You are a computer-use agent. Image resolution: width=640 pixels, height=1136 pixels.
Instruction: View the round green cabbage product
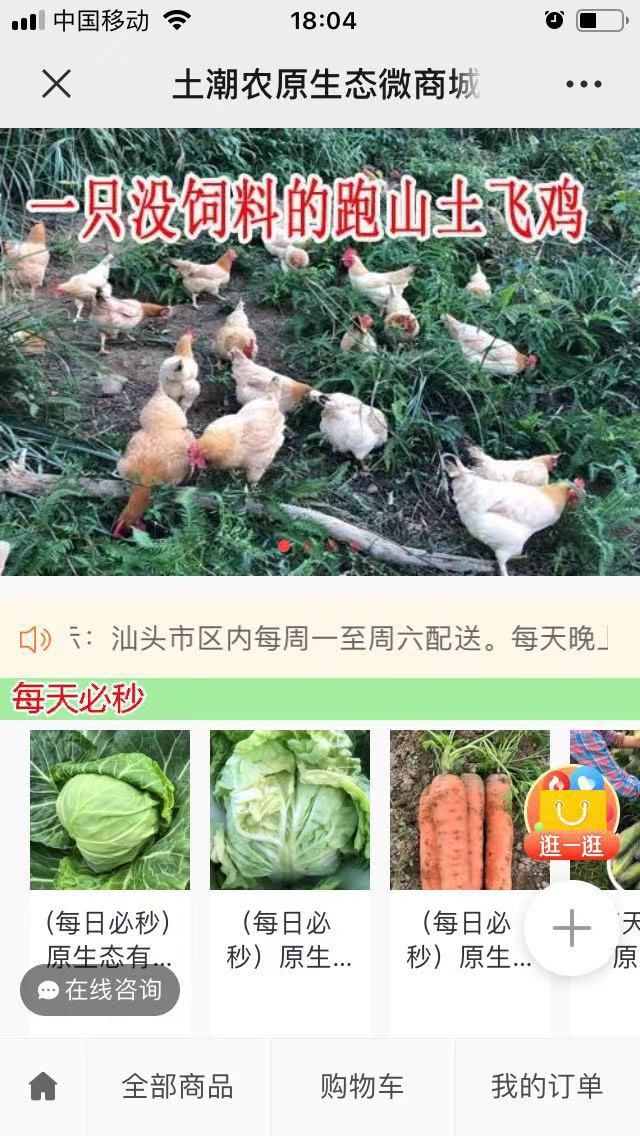110,810
